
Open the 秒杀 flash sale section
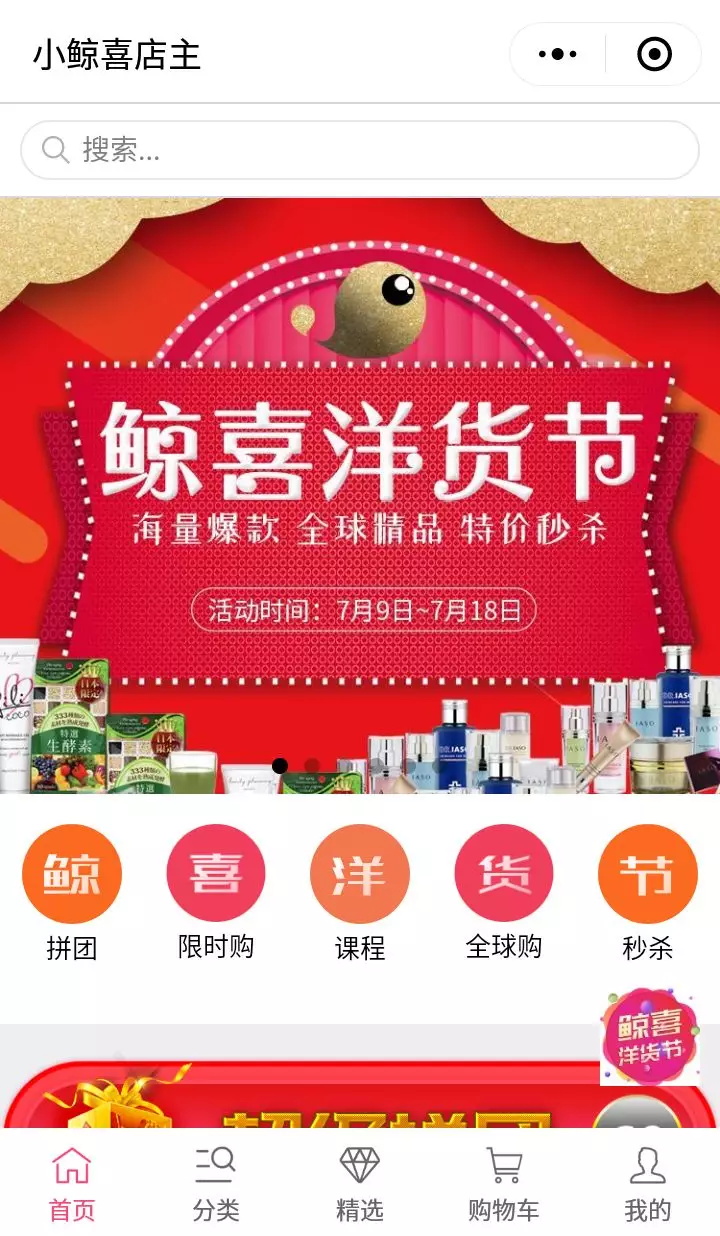pyautogui.click(x=648, y=892)
